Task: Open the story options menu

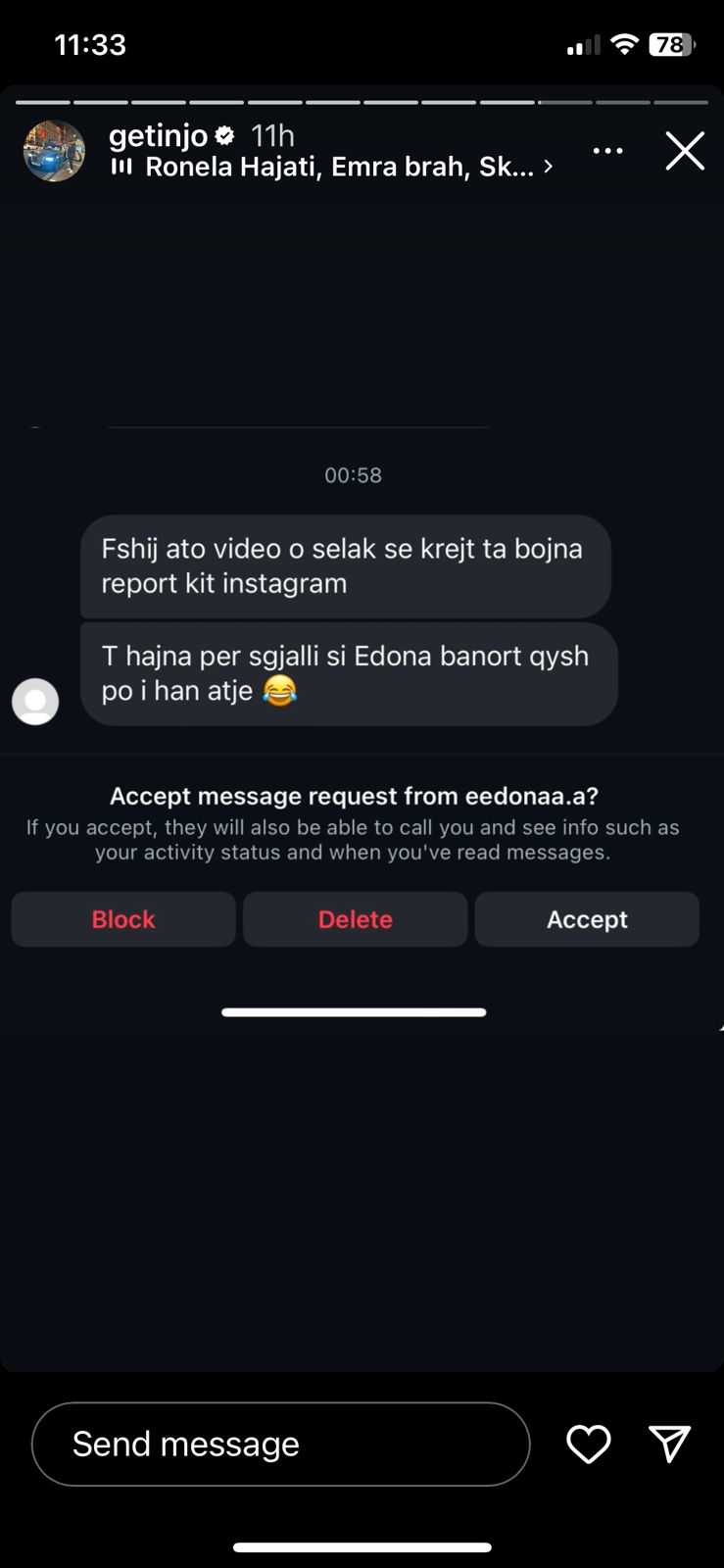Action: click(607, 151)
